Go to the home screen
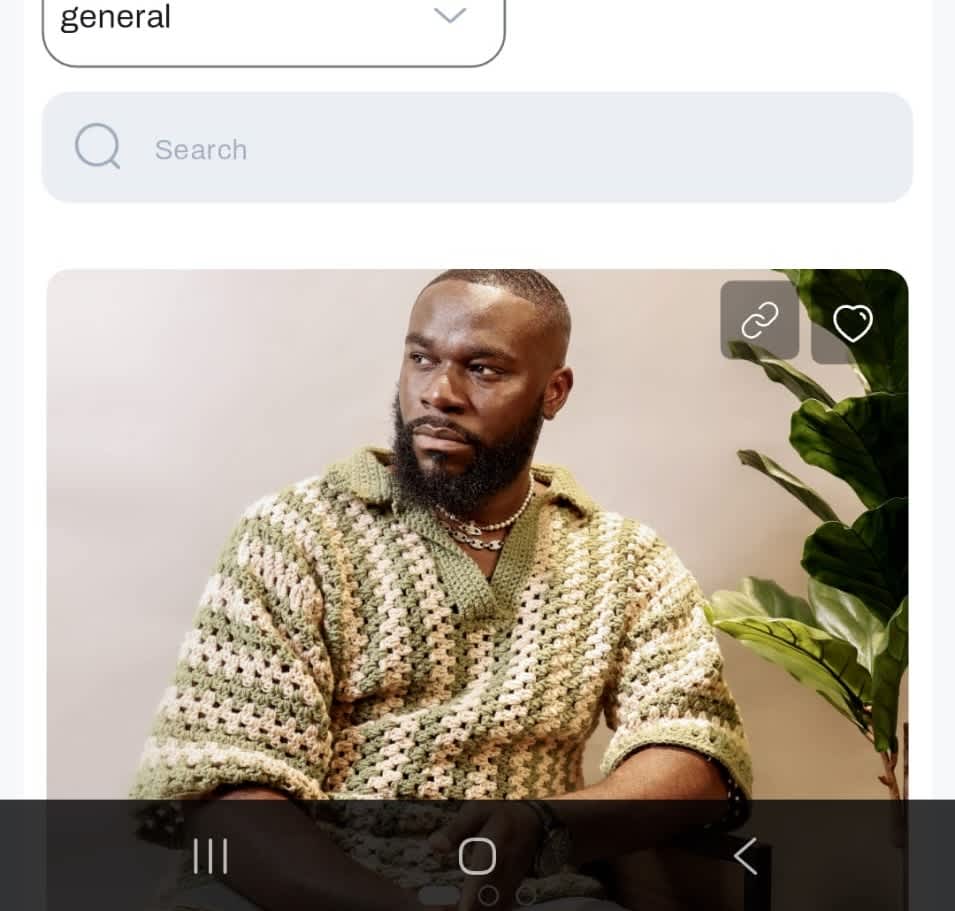Image resolution: width=955 pixels, height=911 pixels. pos(477,857)
